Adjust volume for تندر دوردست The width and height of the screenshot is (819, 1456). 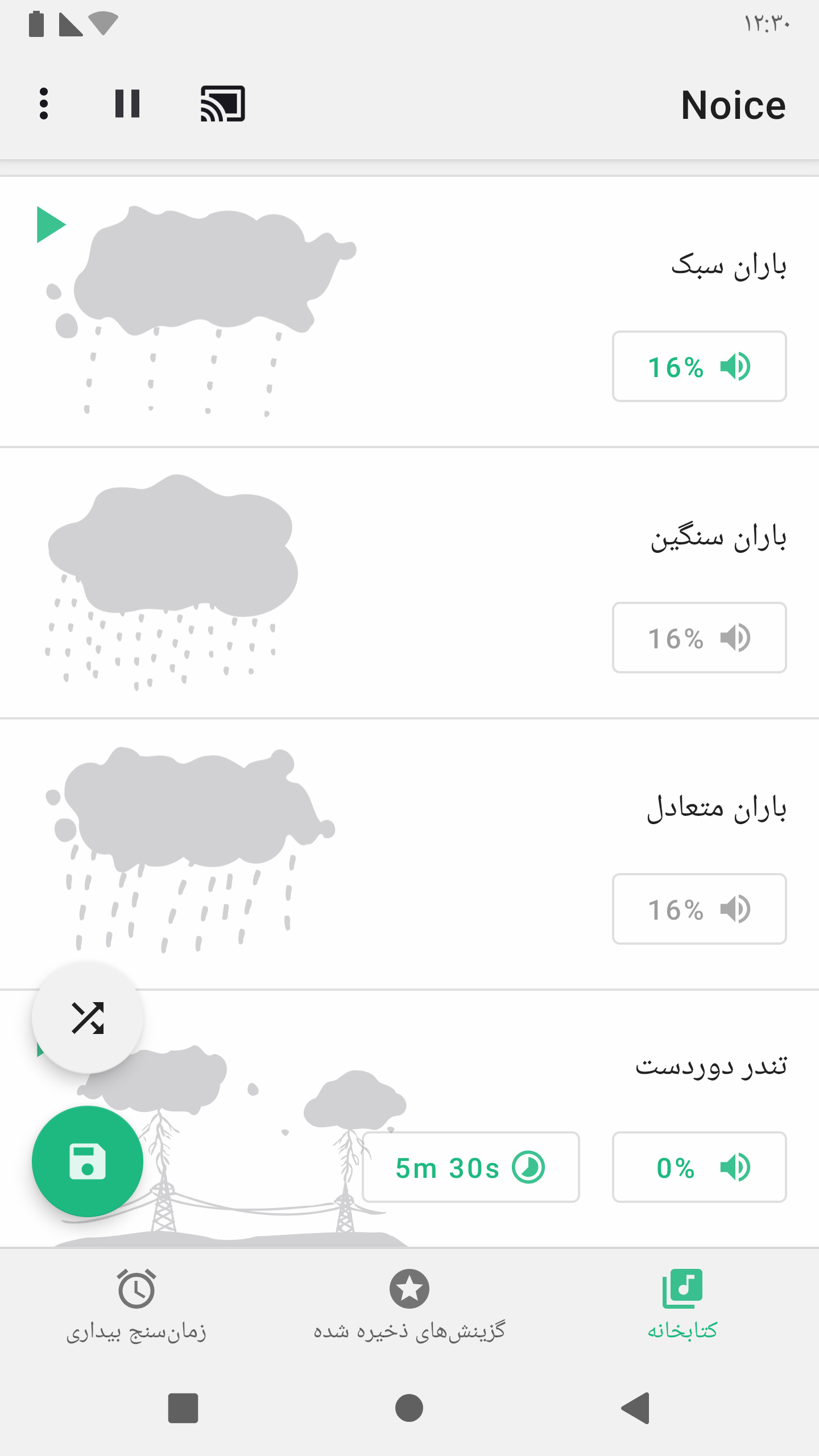point(699,1167)
